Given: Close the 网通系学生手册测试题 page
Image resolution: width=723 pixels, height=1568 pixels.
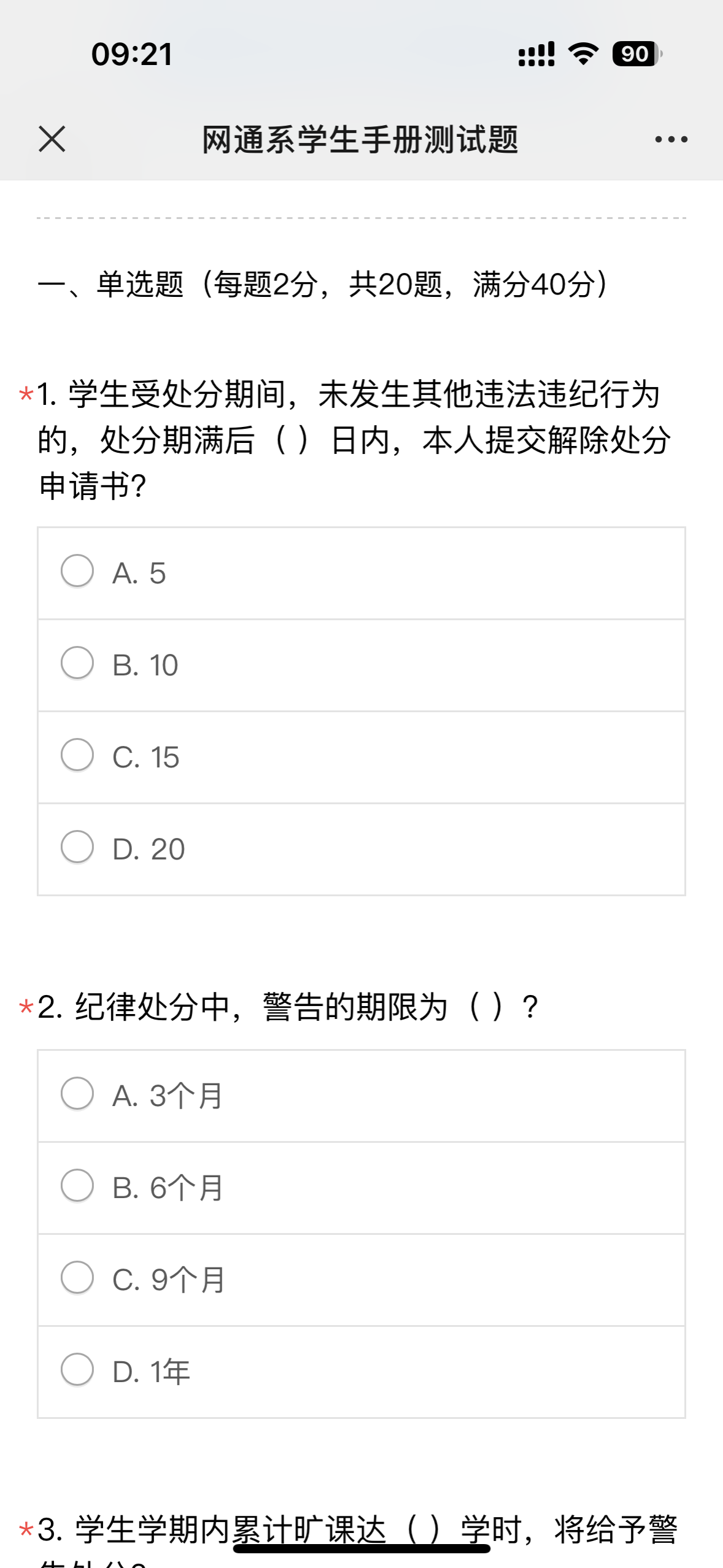Looking at the screenshot, I should (x=52, y=139).
